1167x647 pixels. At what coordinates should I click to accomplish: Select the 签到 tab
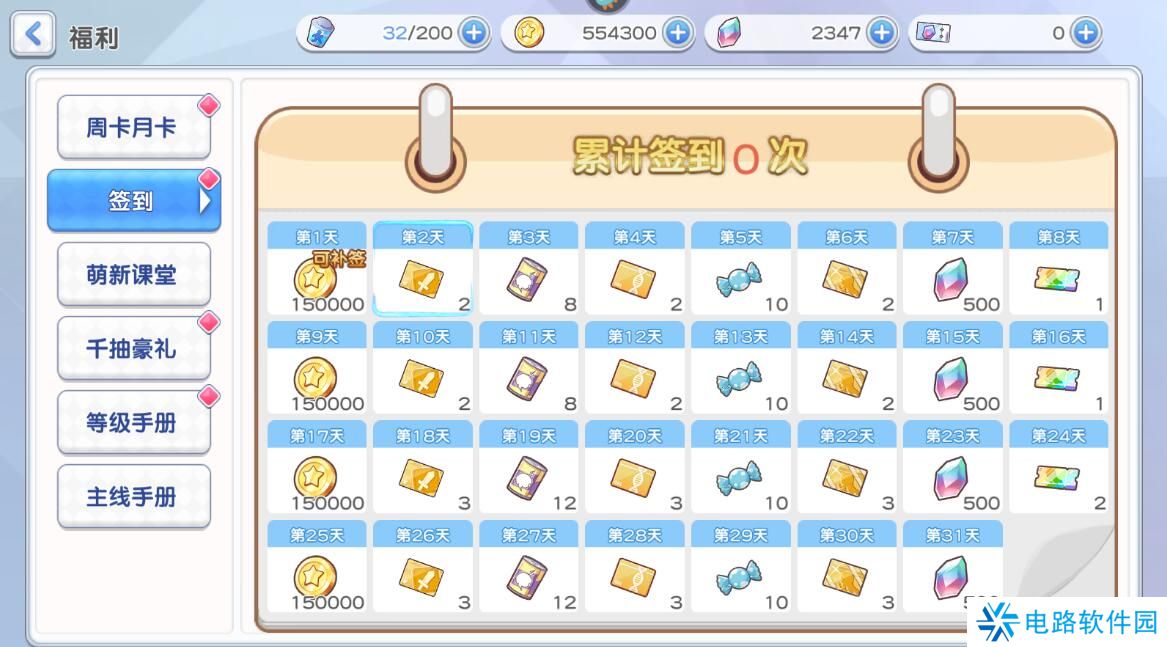click(x=133, y=200)
